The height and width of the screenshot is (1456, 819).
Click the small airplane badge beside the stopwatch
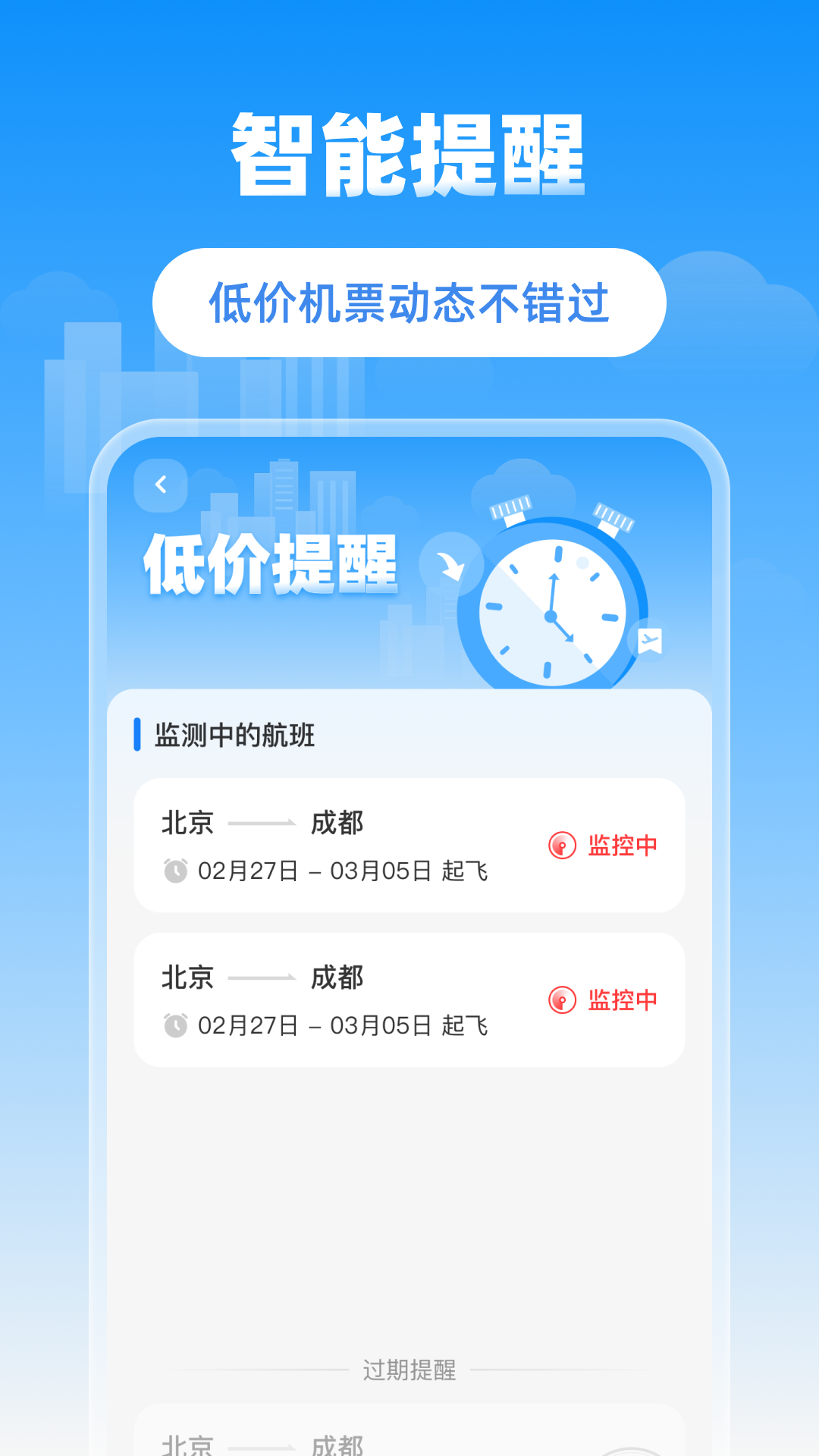point(651,641)
